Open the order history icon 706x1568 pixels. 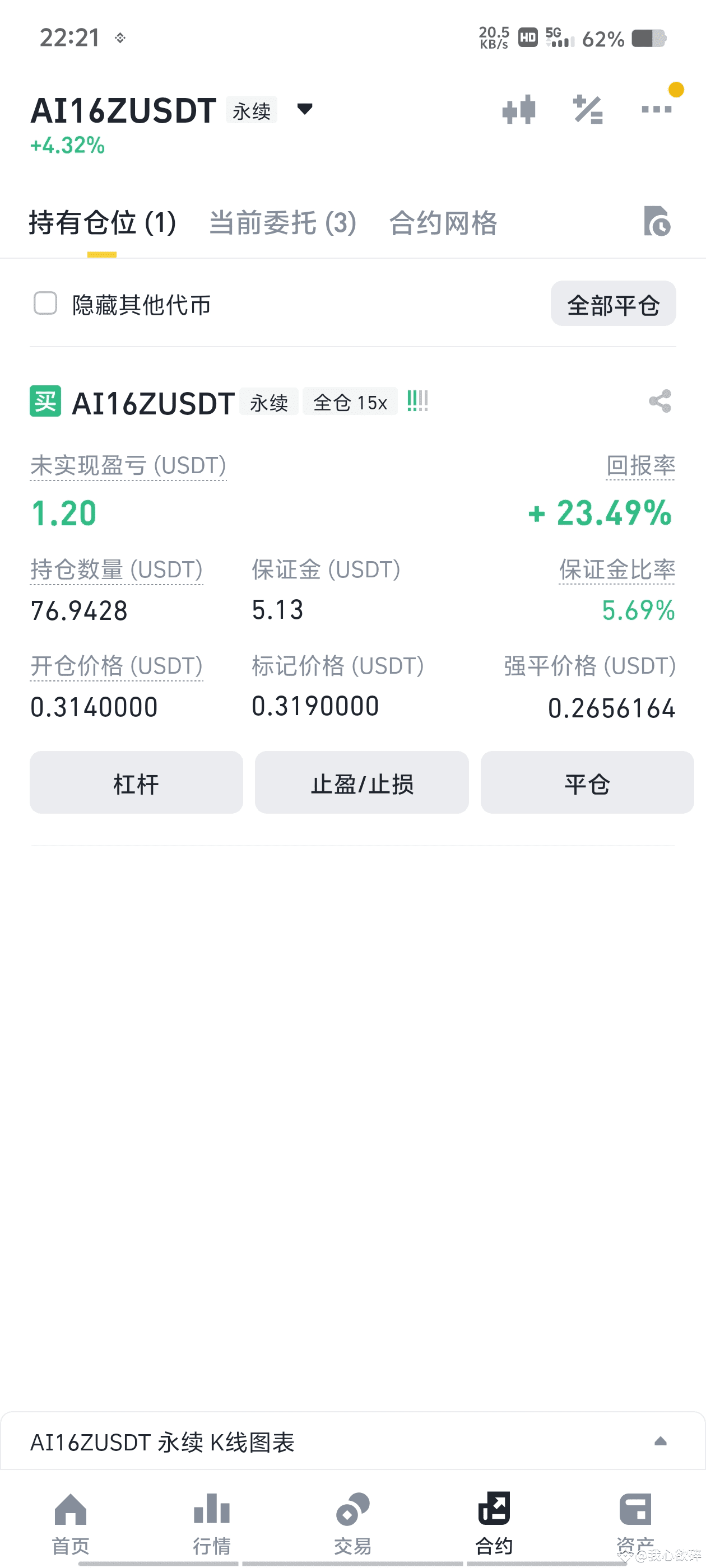pyautogui.click(x=657, y=221)
